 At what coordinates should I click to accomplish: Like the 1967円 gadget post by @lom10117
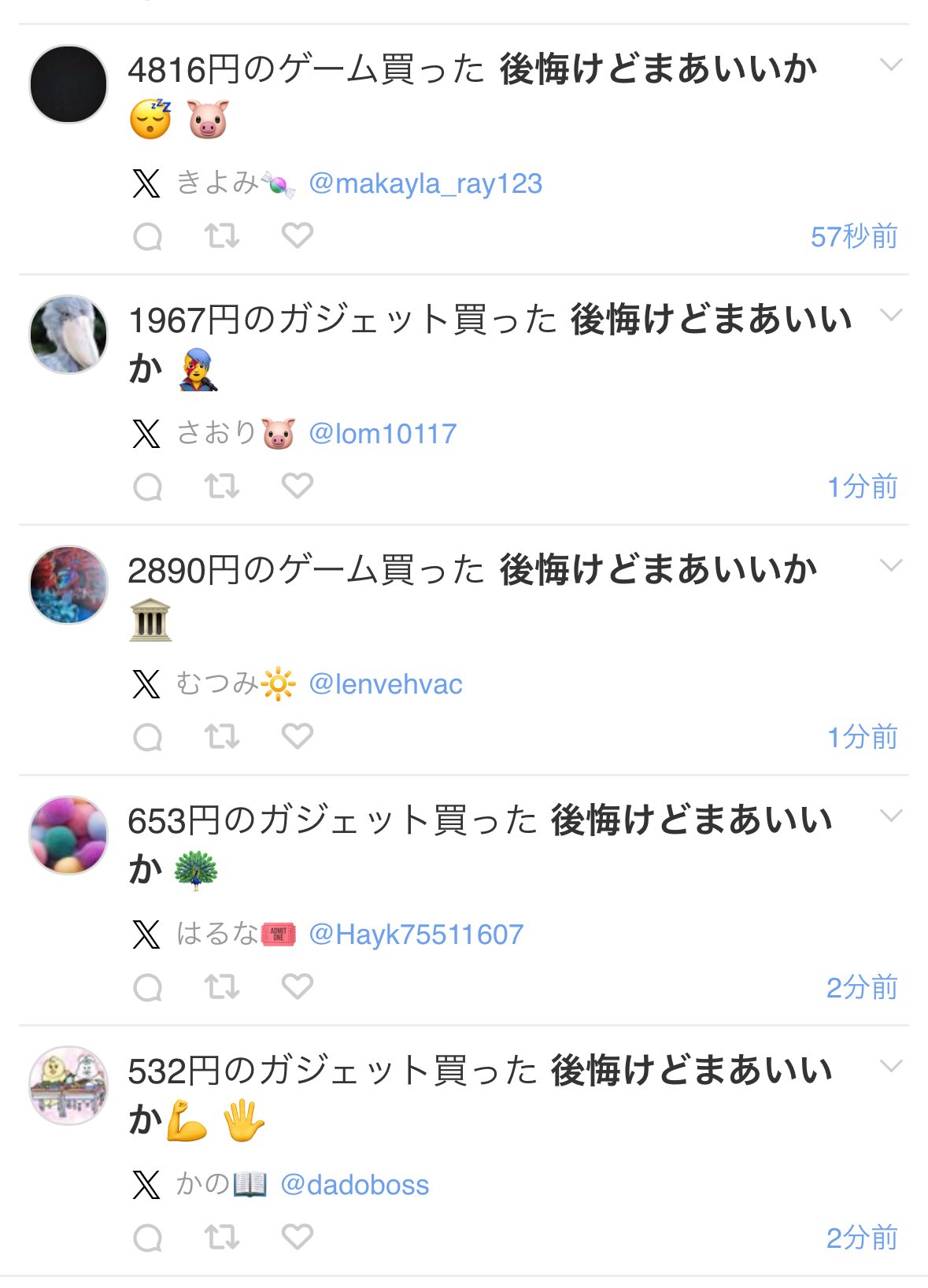[x=298, y=486]
